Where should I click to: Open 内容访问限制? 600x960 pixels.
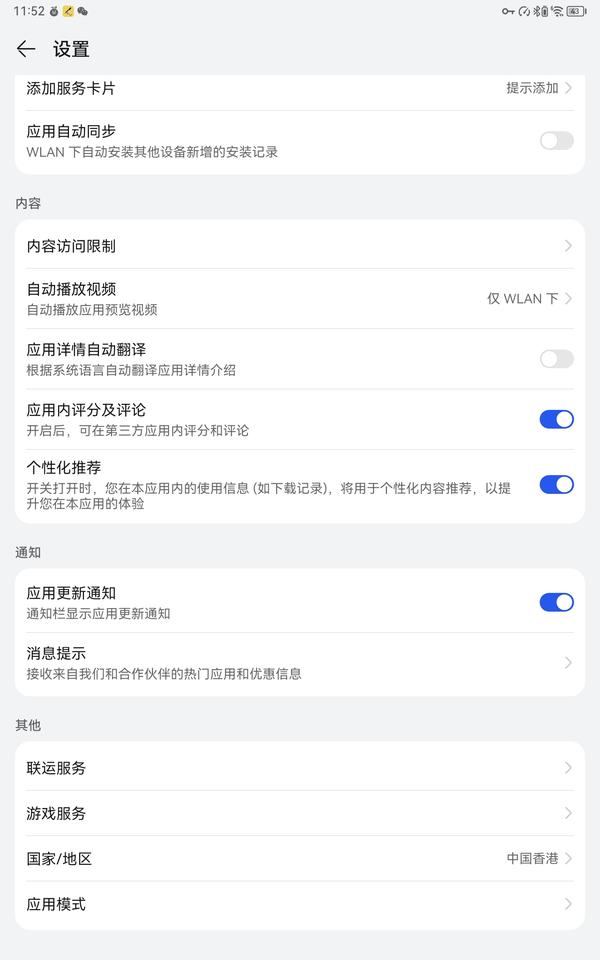[299, 246]
